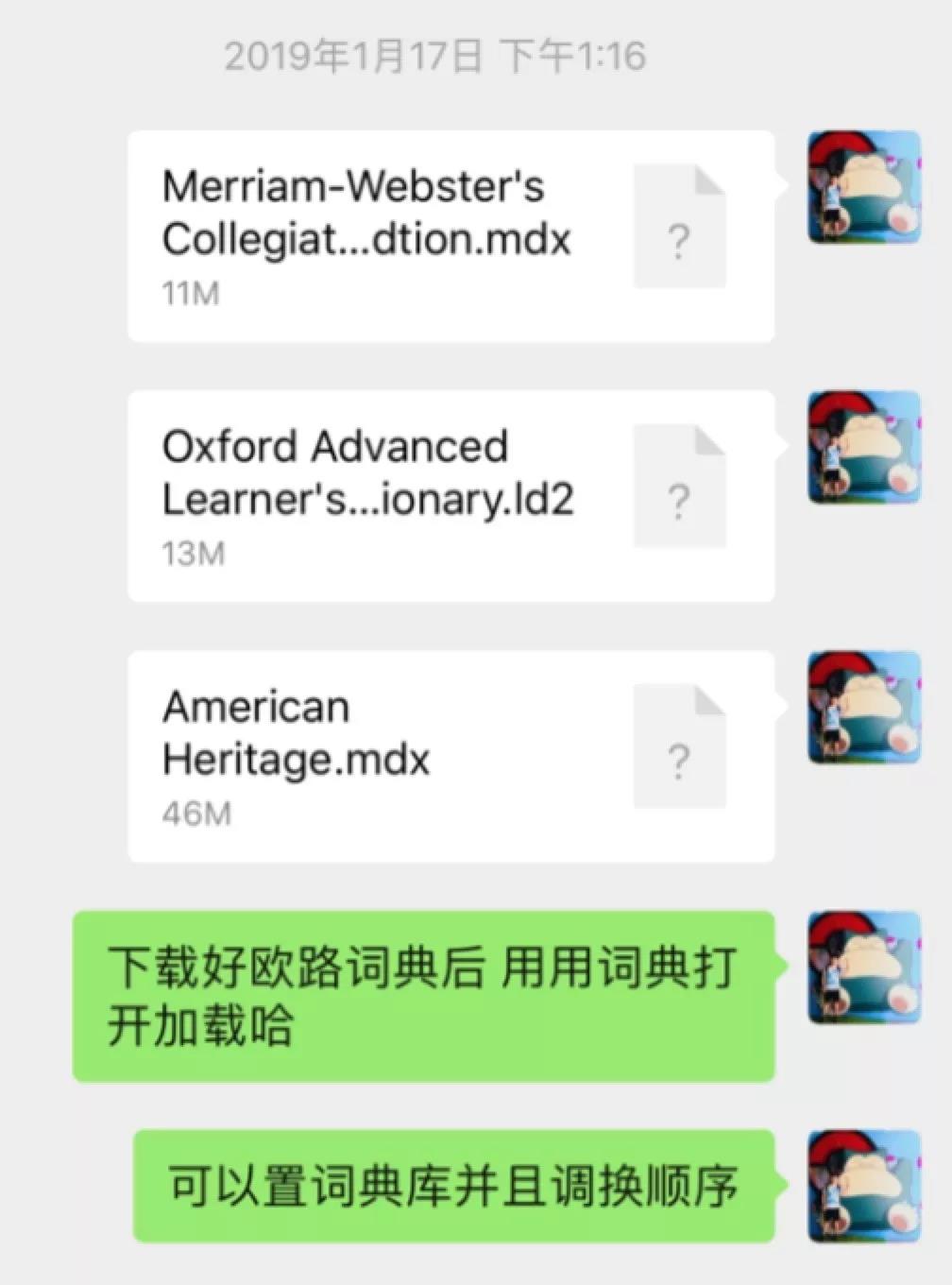Open the sender's avatar beside Merriam-Webster's message
Screen dimensions: 952x1285
pos(863,188)
